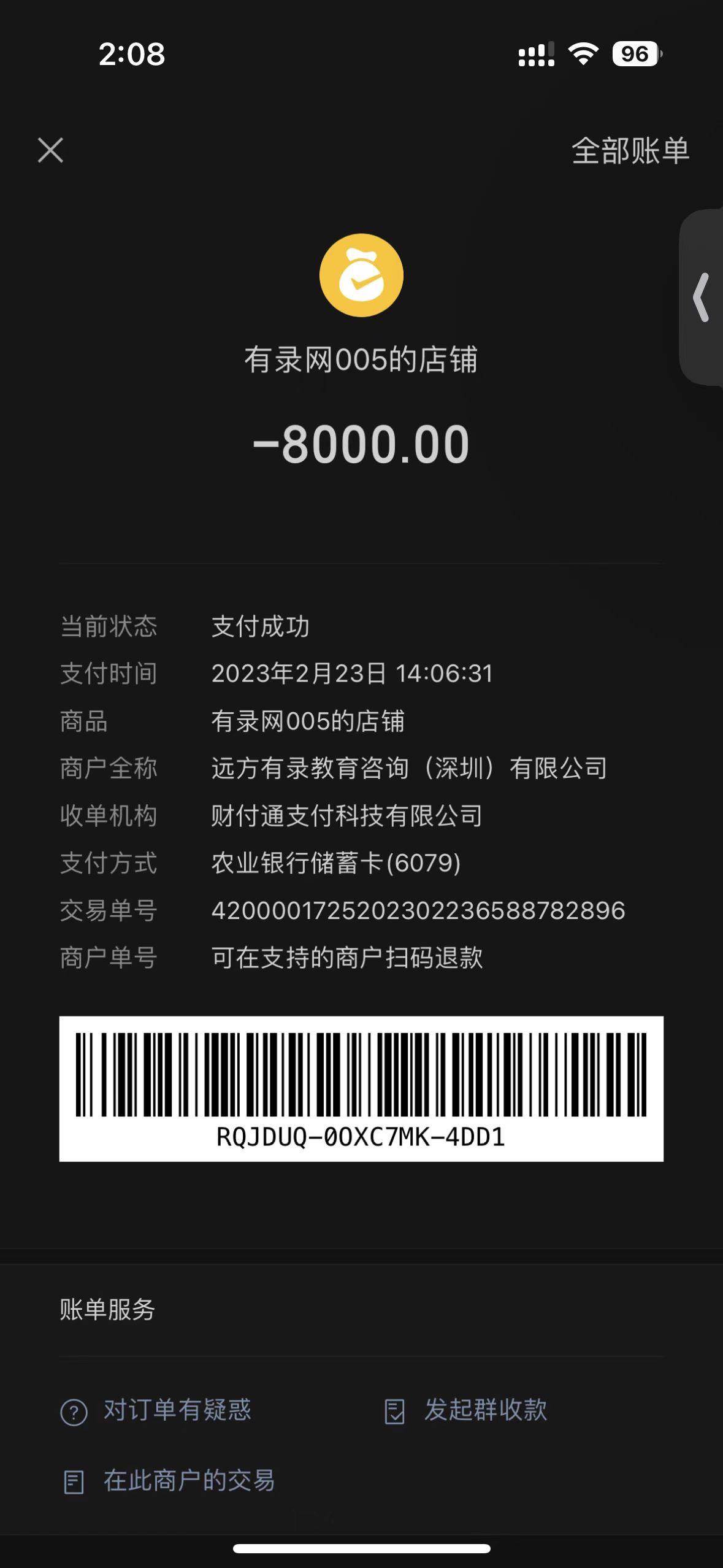Image resolution: width=723 pixels, height=1568 pixels.
Task: Open 全部账单 (all bills)
Action: [x=630, y=150]
